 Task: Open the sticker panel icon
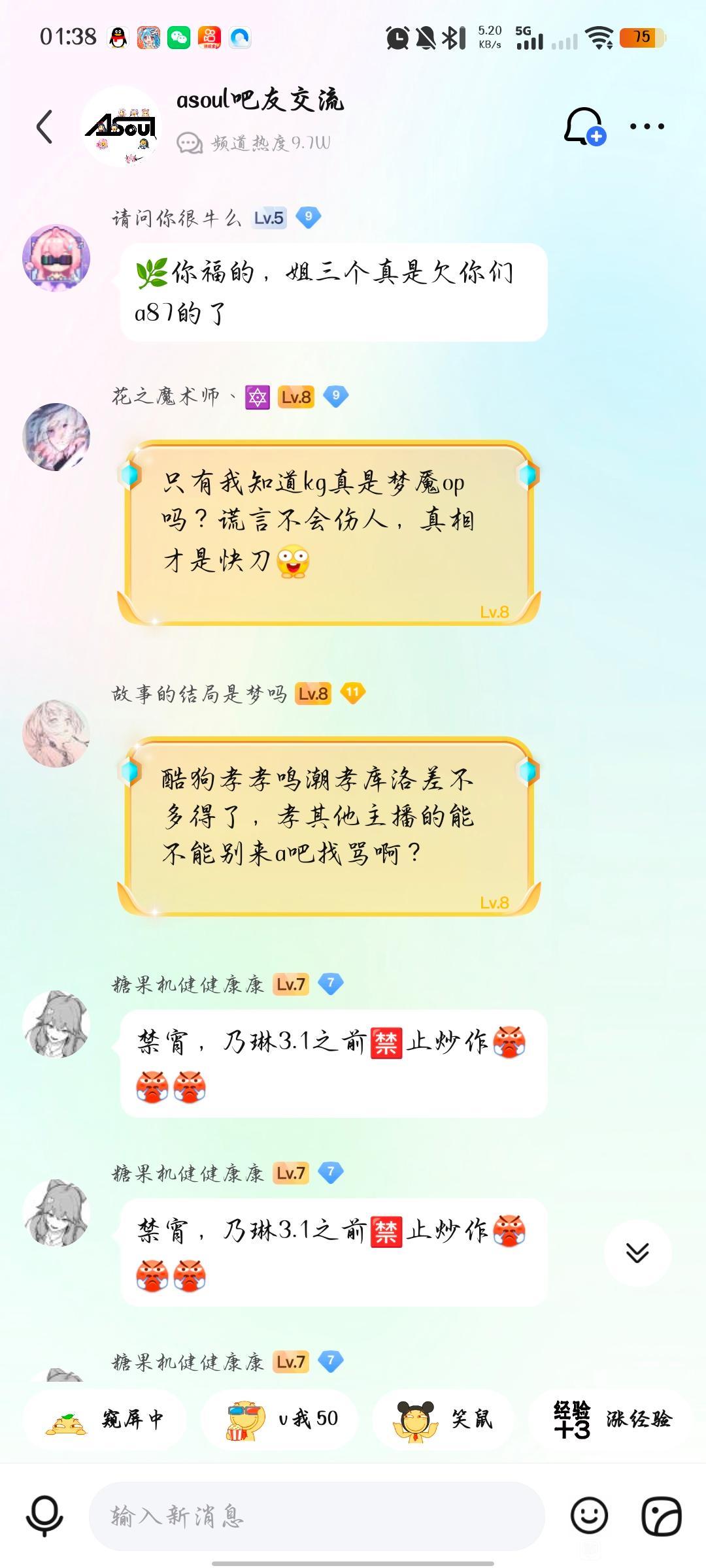662,1516
